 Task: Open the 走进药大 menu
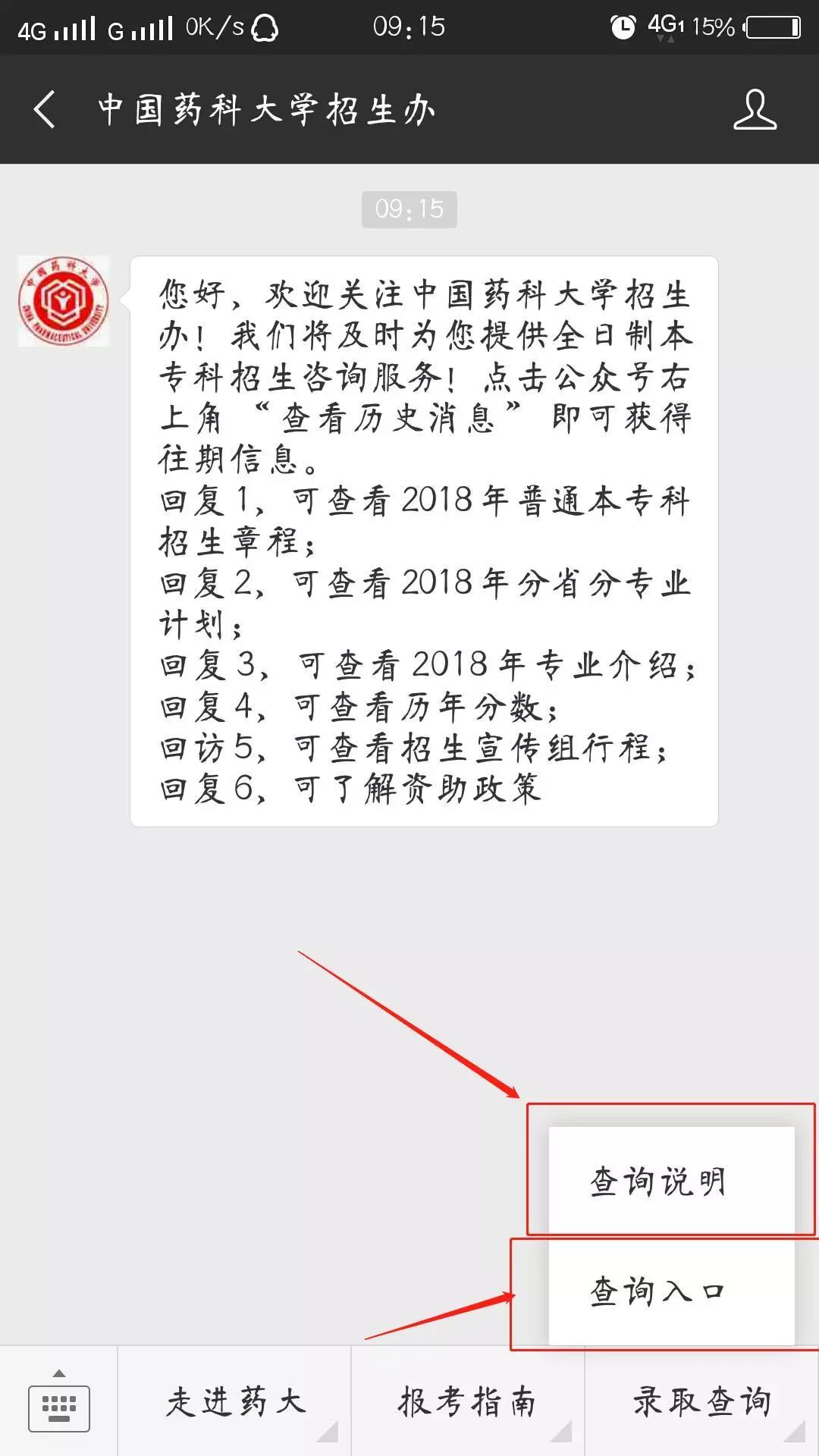click(235, 1402)
